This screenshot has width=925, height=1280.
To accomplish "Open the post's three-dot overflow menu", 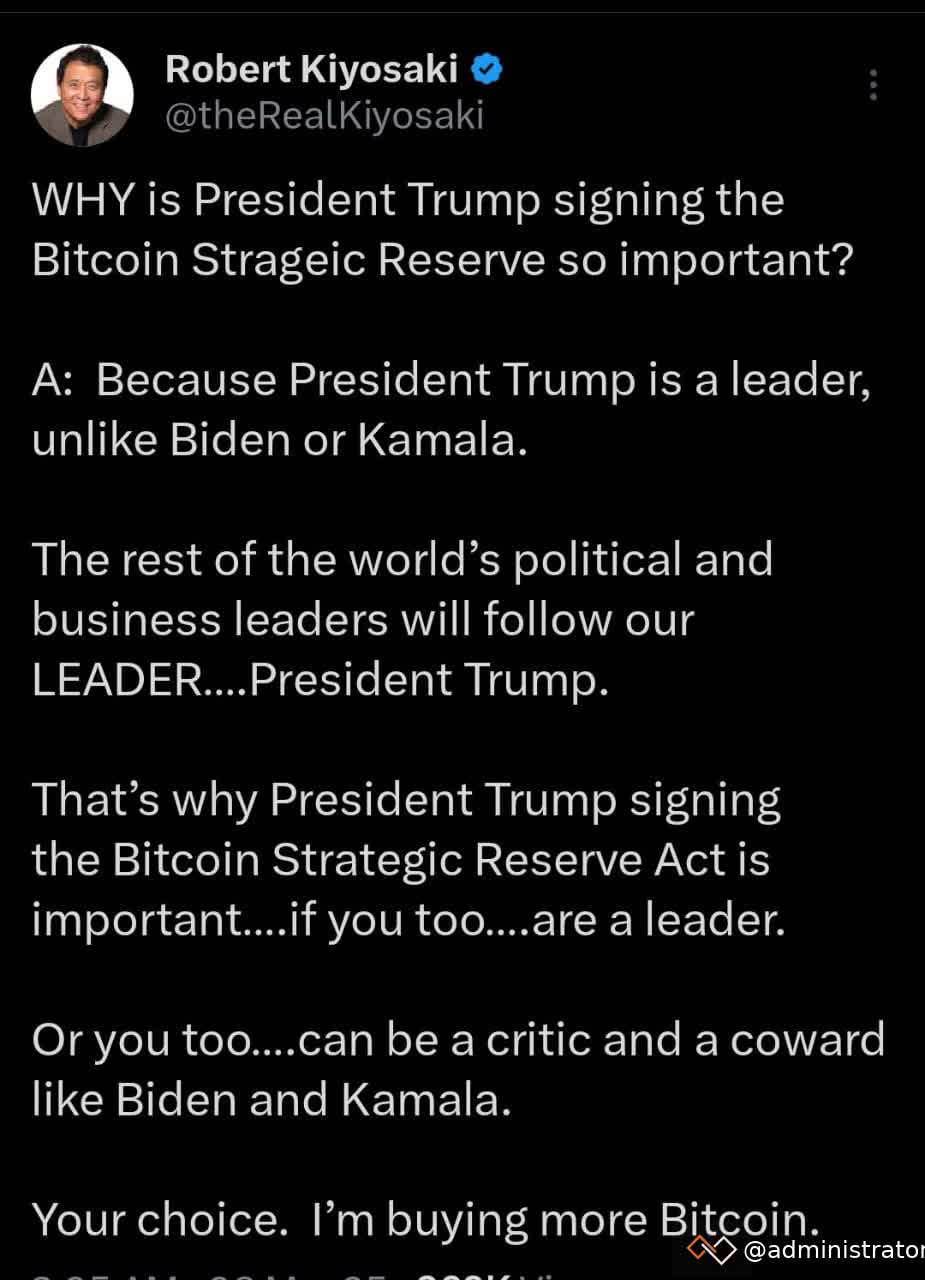I will [x=873, y=85].
